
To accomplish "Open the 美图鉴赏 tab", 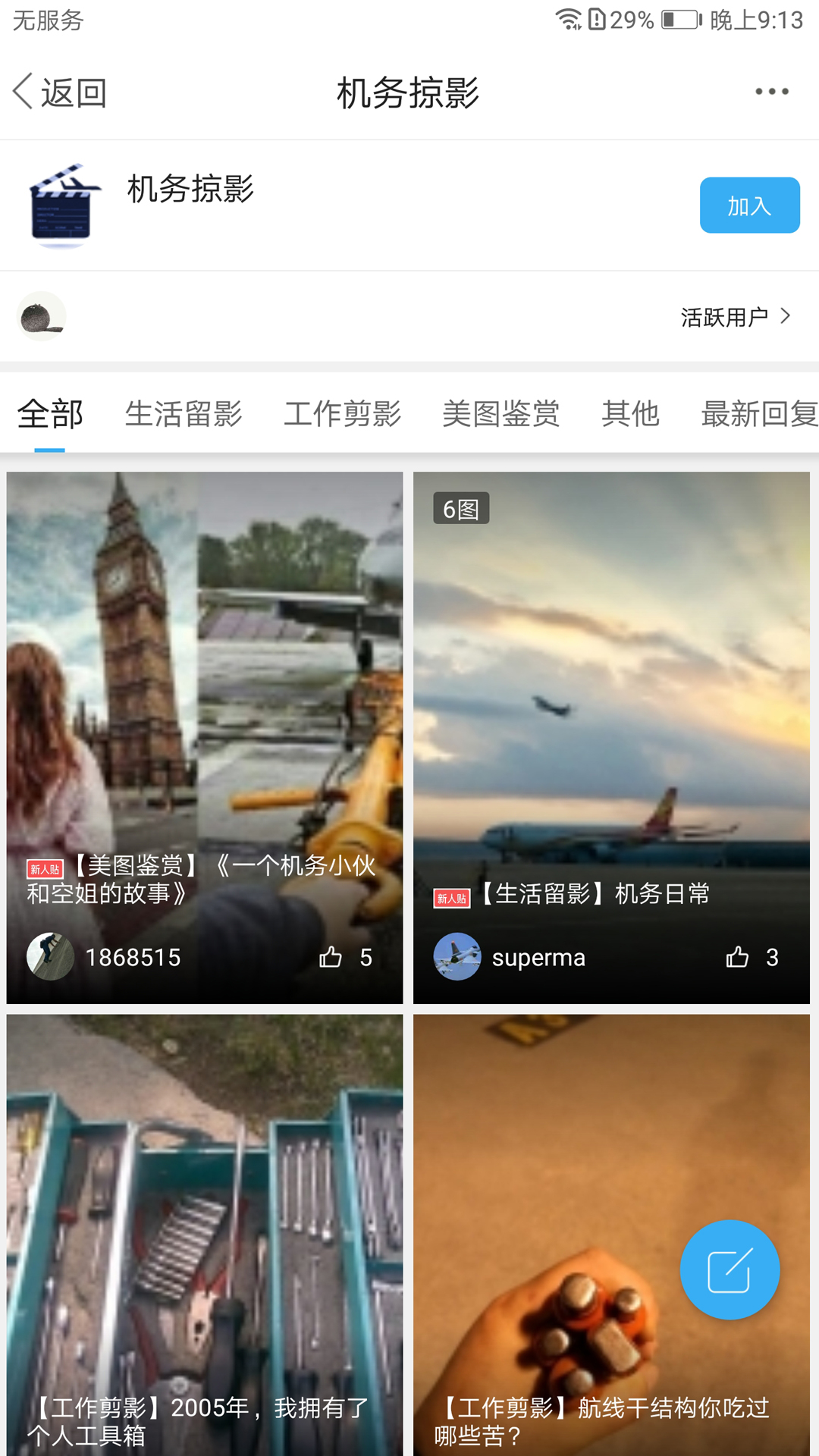I will 500,414.
